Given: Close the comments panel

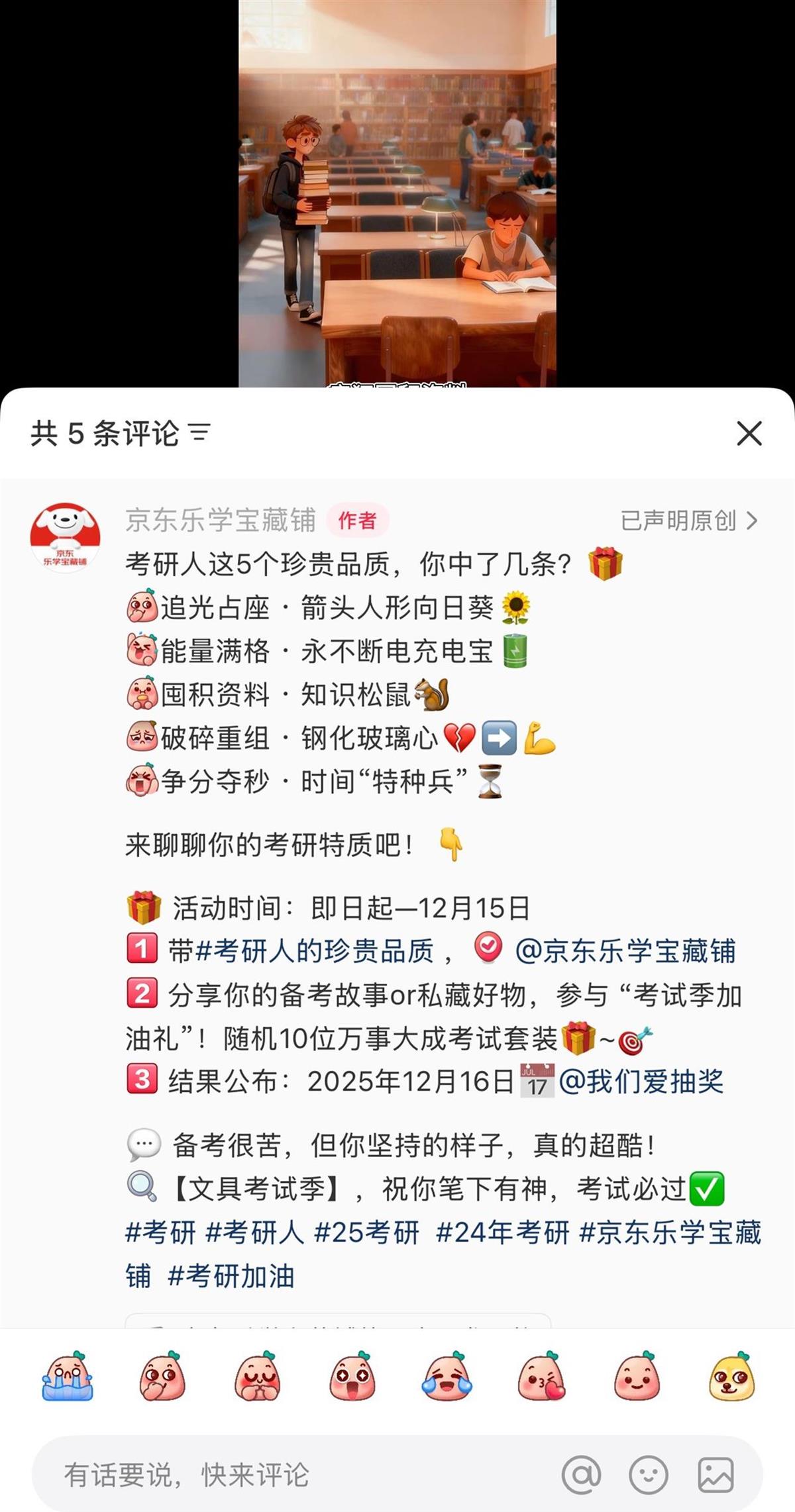Looking at the screenshot, I should tap(749, 434).
